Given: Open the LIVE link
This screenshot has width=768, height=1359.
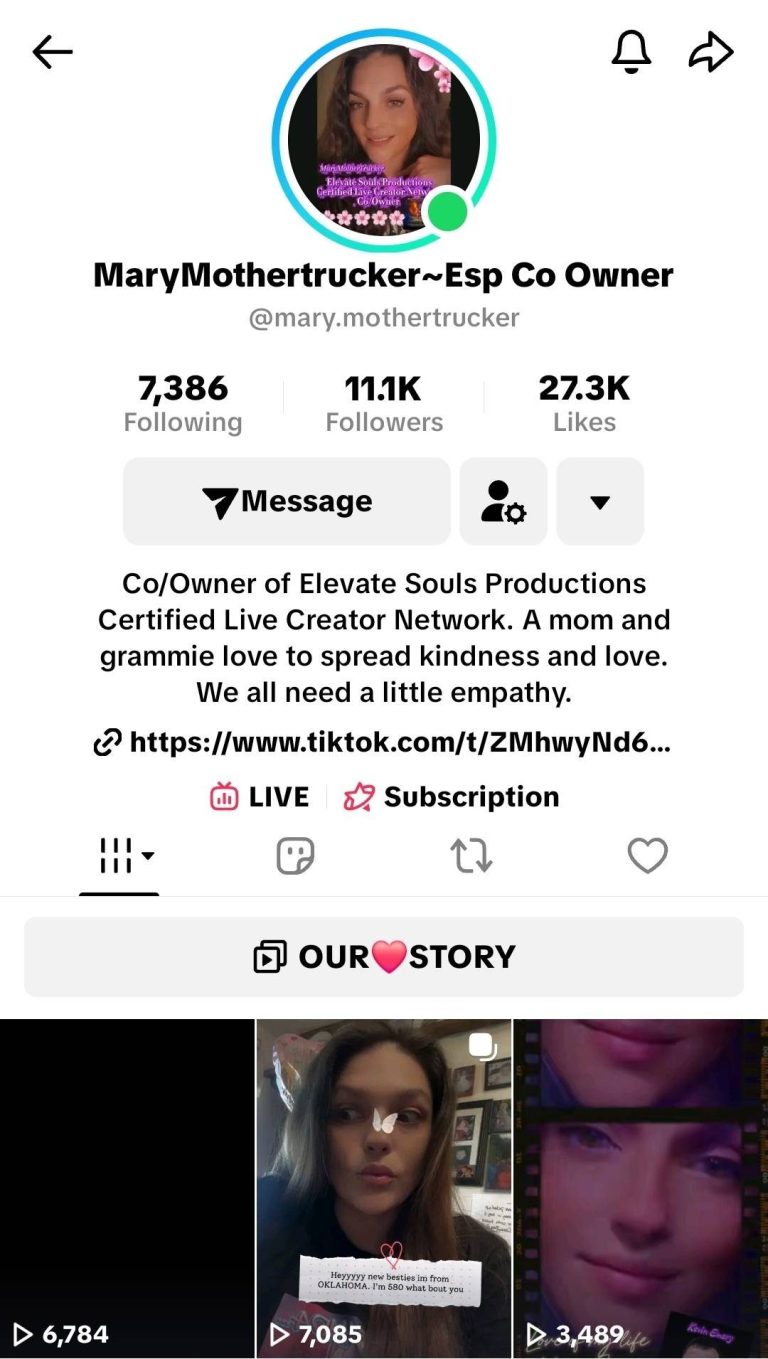Looking at the screenshot, I should (260, 796).
